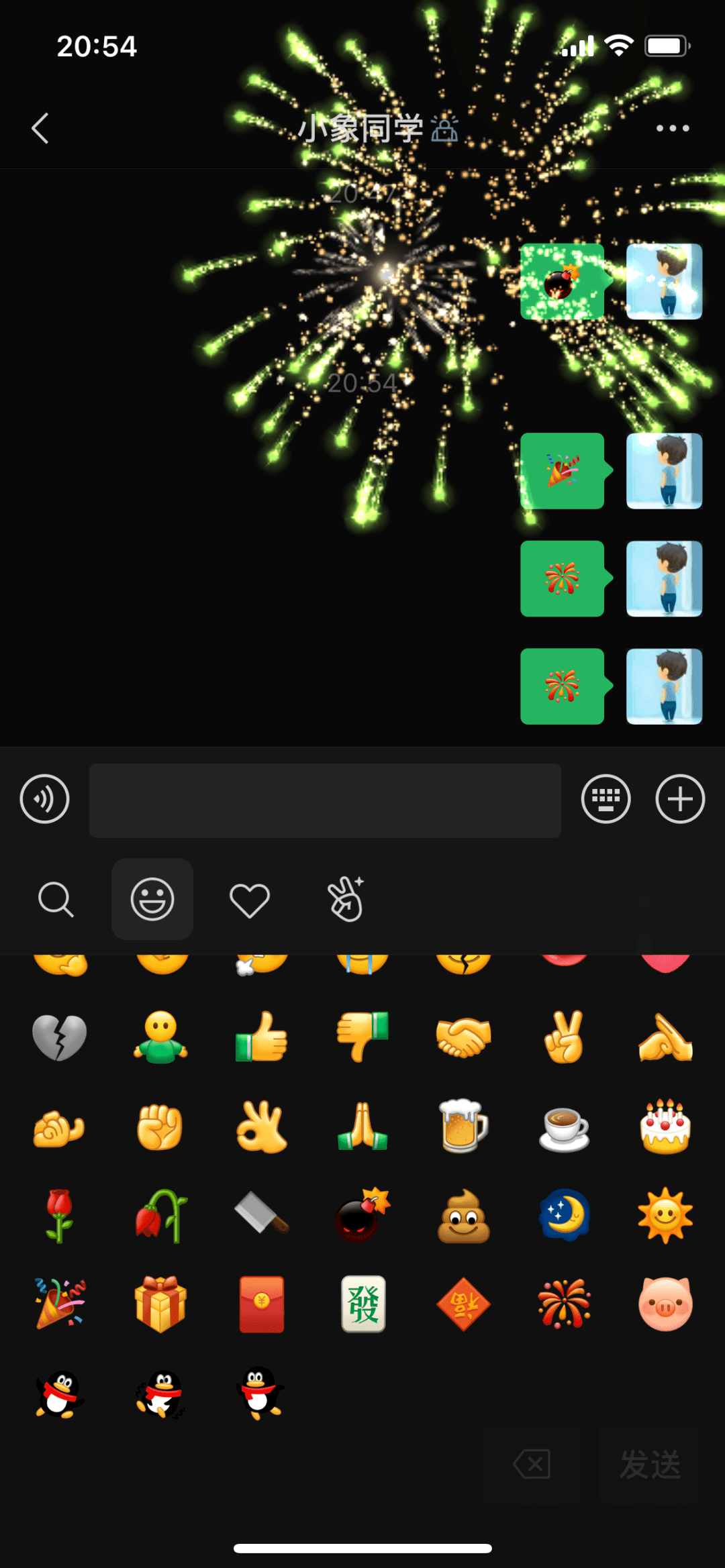Delete the last emoji with backspace
The width and height of the screenshot is (725, 1568).
click(x=532, y=1464)
